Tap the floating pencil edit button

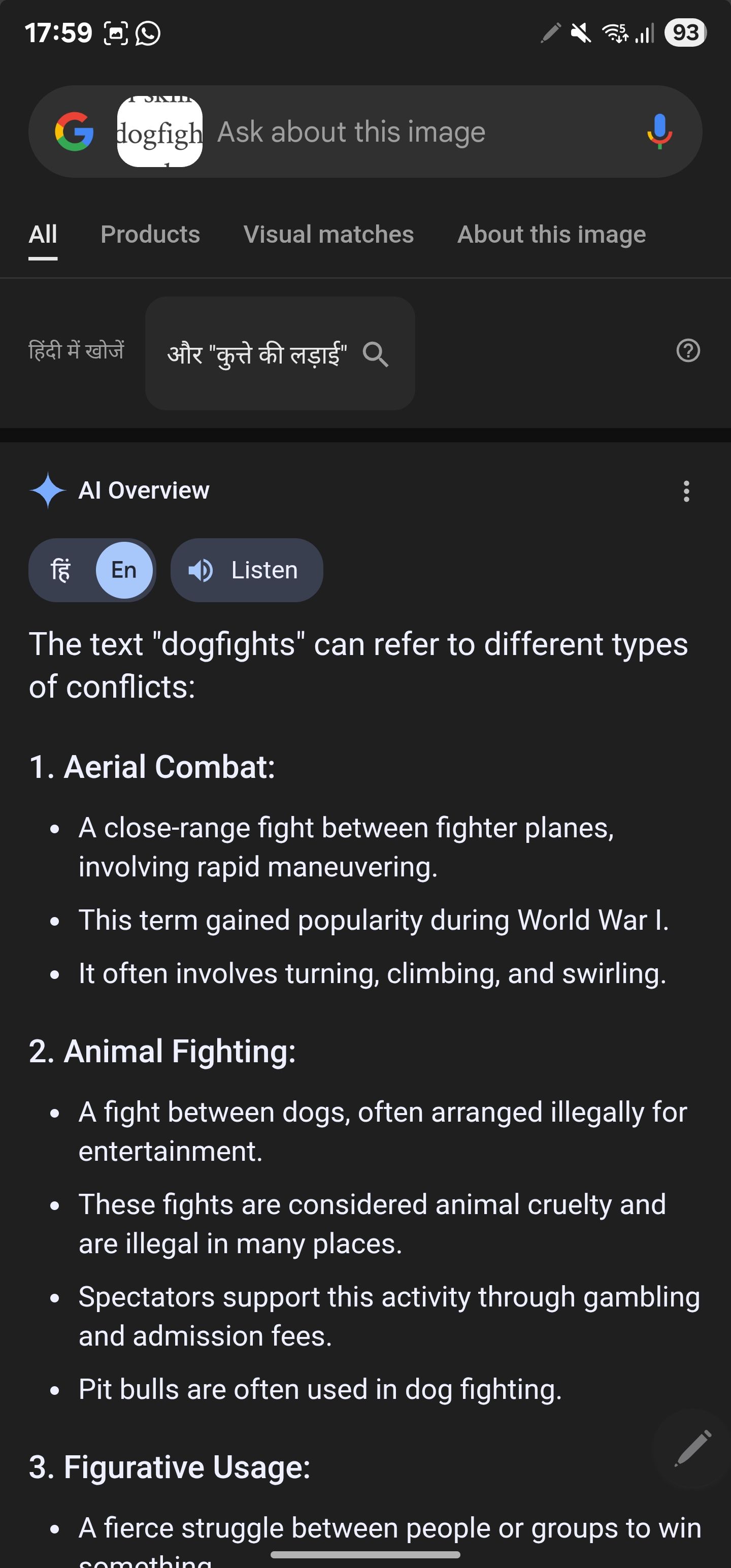692,1448
